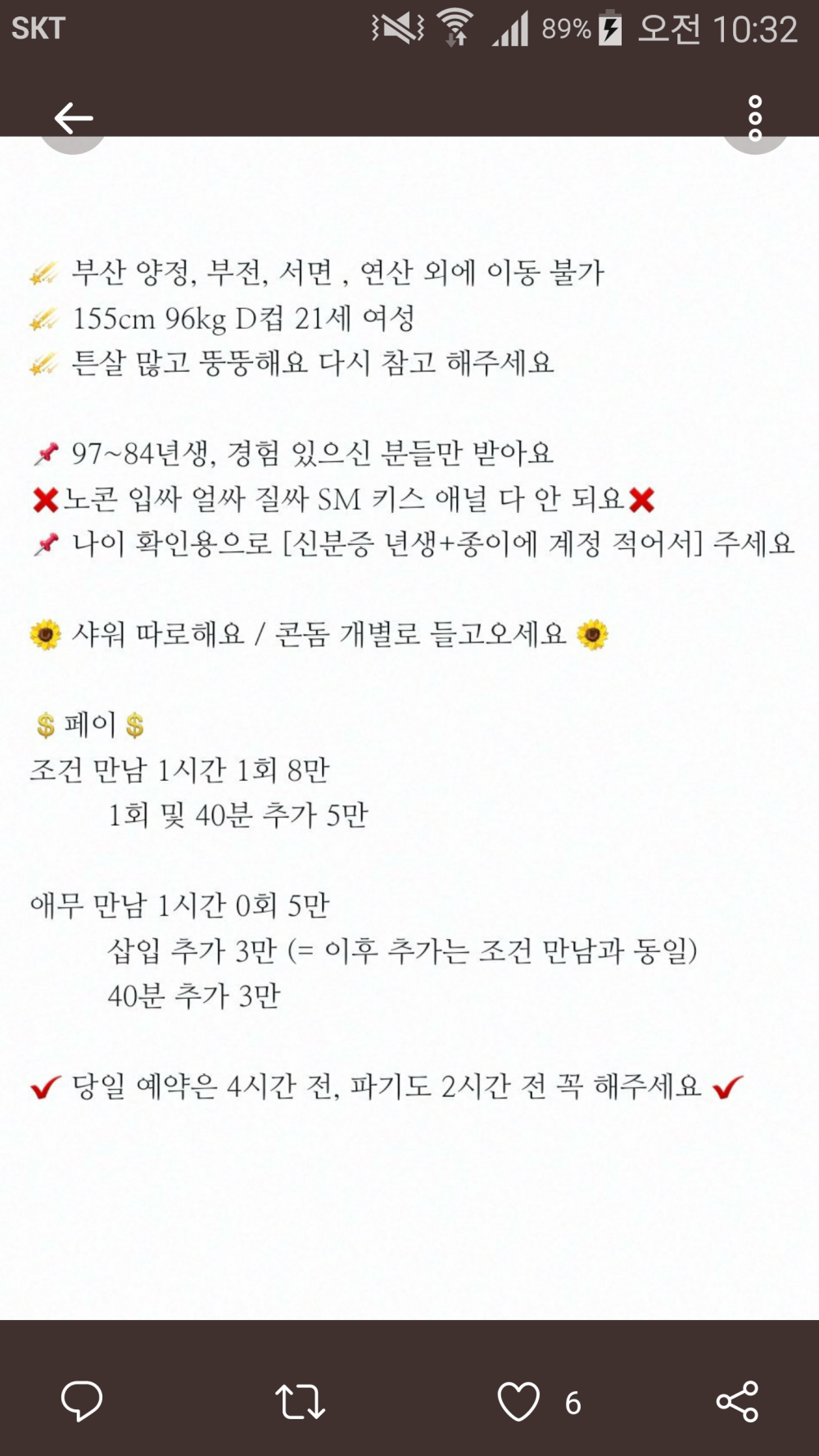Go back using the top arrow
819x1456 pixels.
74,118
